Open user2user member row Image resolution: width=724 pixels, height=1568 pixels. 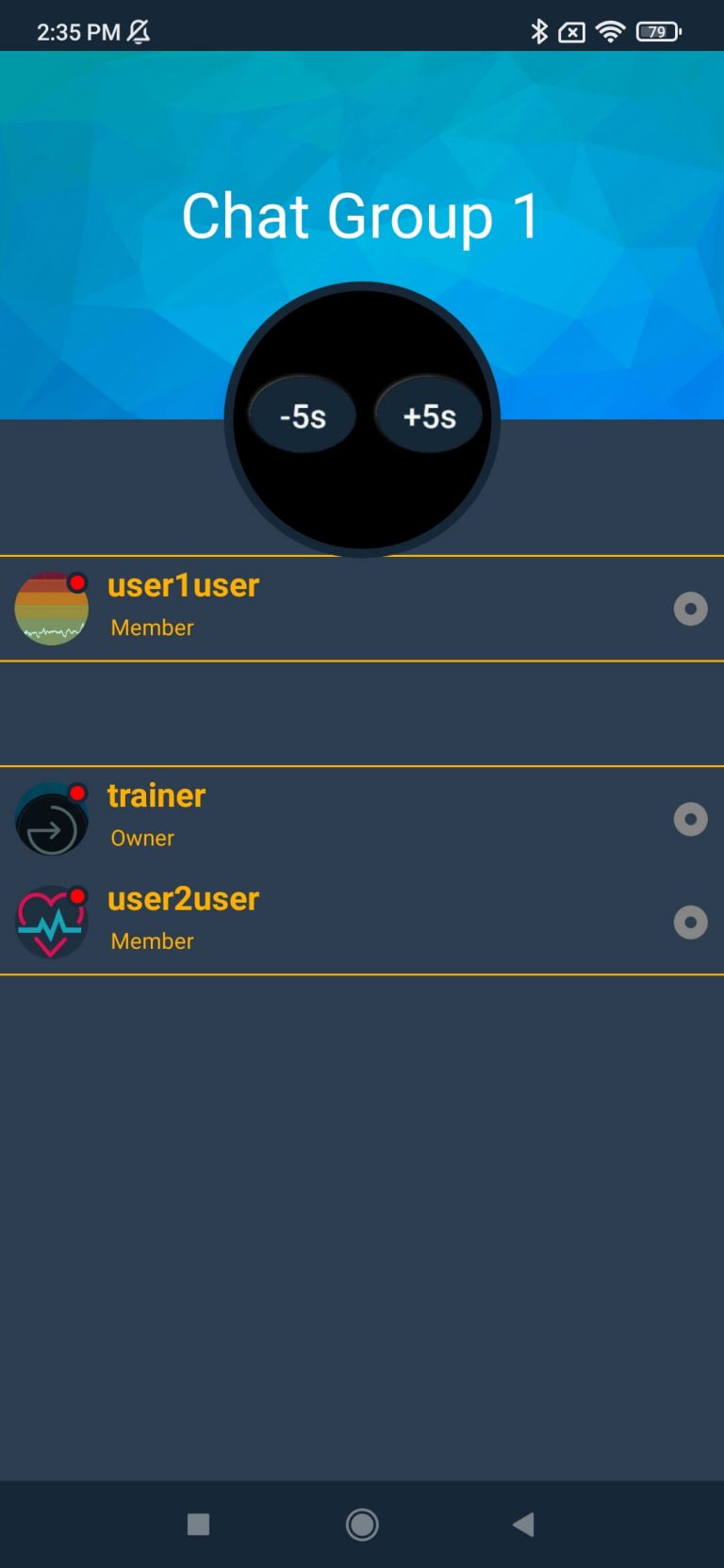tap(362, 922)
